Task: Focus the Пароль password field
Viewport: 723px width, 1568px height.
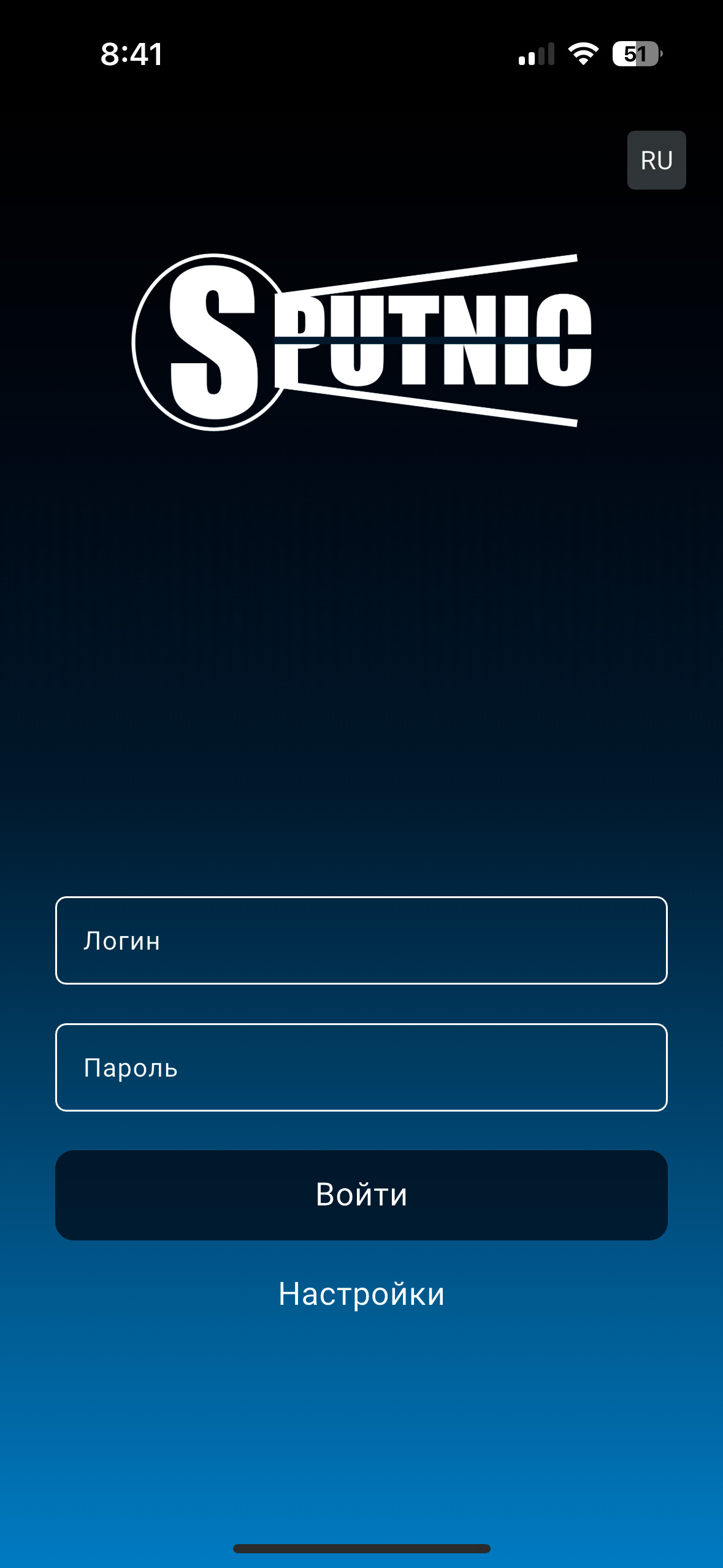Action: (x=361, y=1067)
